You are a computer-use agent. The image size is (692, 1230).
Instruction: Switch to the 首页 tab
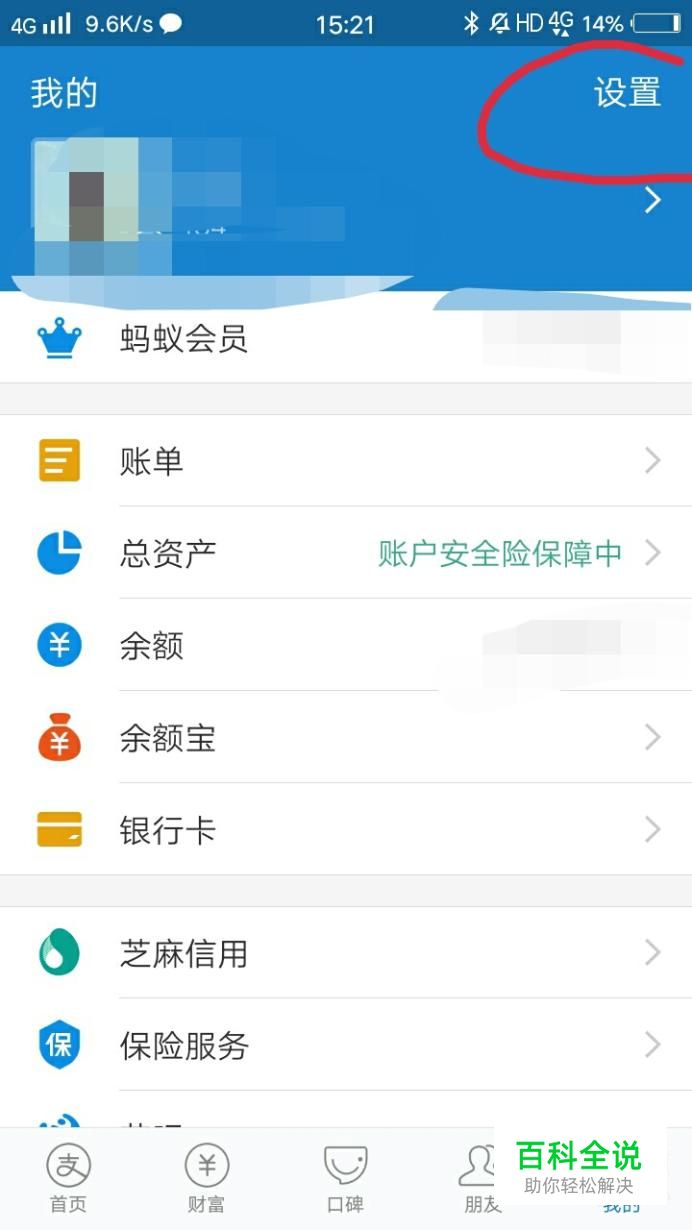(68, 1178)
